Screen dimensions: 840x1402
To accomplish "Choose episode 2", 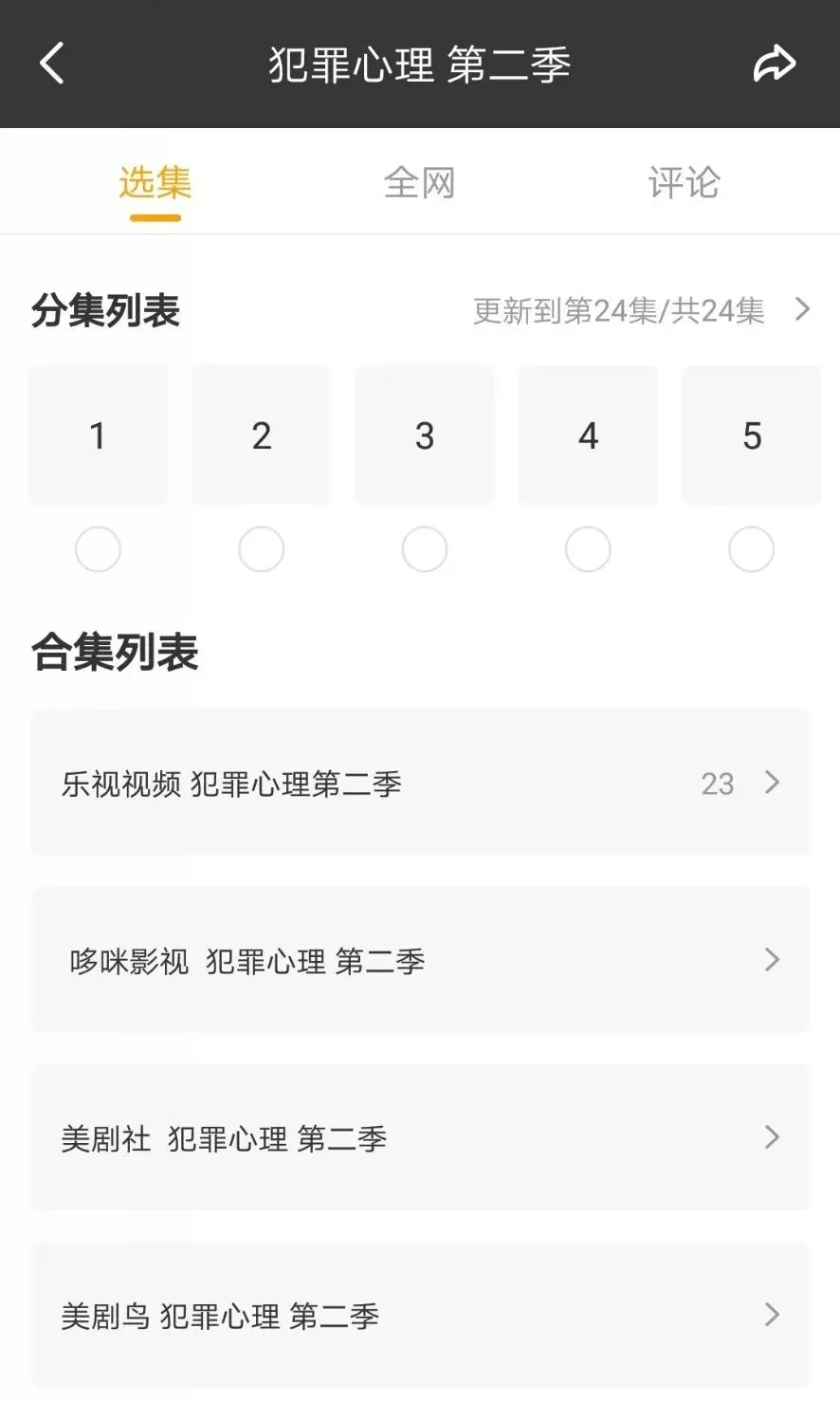I will pyautogui.click(x=261, y=435).
